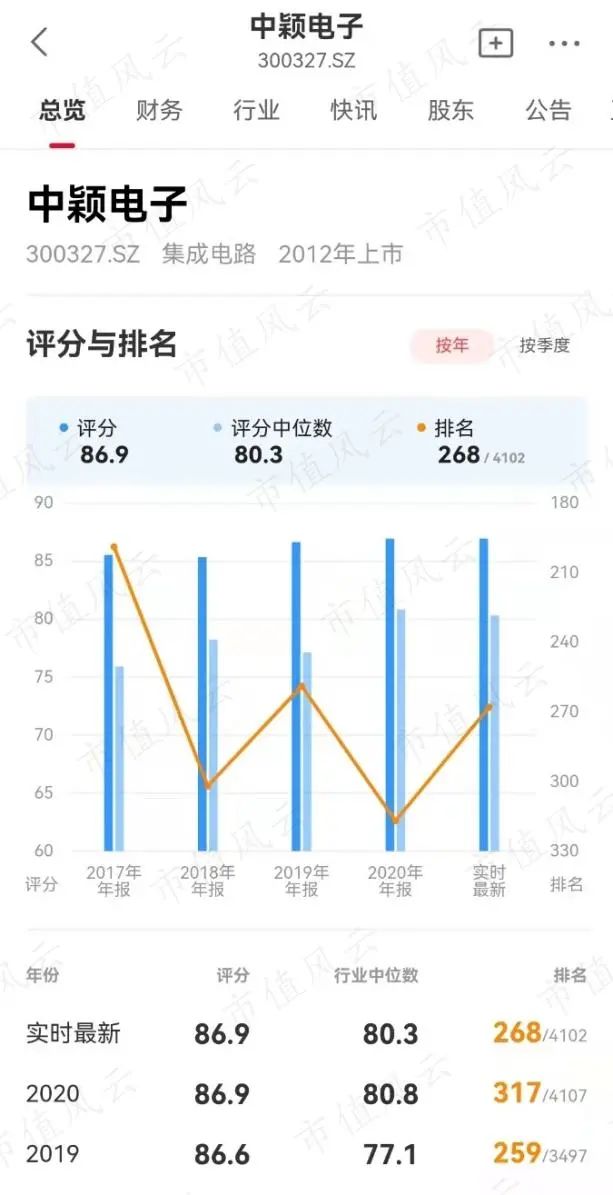Select the 总览 tab
Image resolution: width=613 pixels, height=1195 pixels.
pyautogui.click(x=62, y=110)
